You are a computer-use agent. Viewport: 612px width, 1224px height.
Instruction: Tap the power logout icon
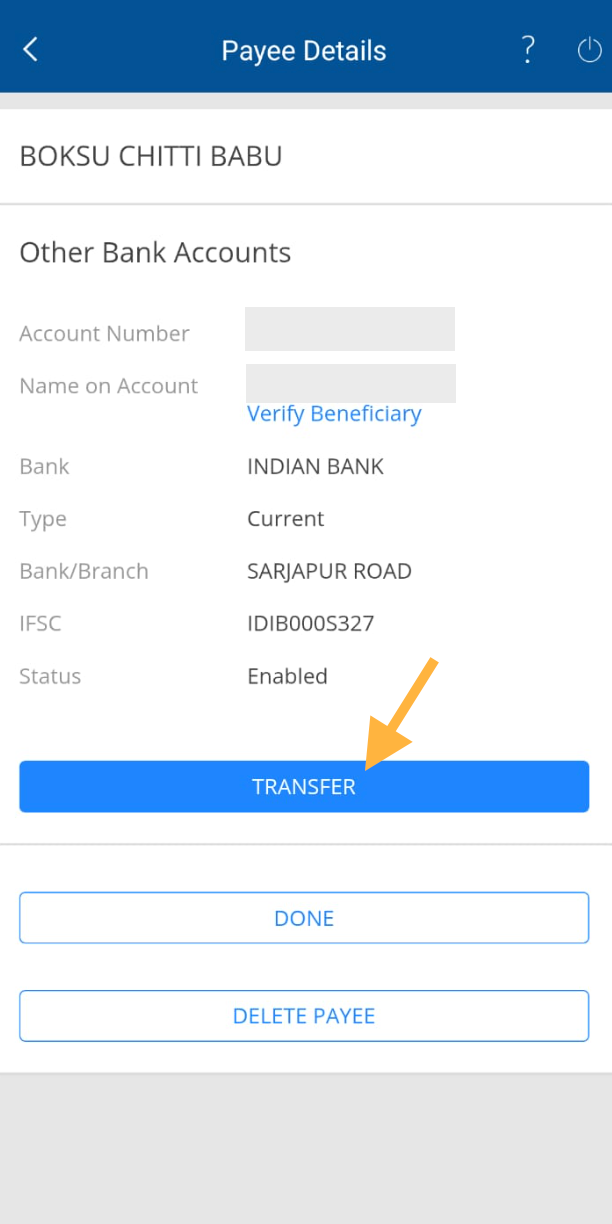pyautogui.click(x=589, y=50)
